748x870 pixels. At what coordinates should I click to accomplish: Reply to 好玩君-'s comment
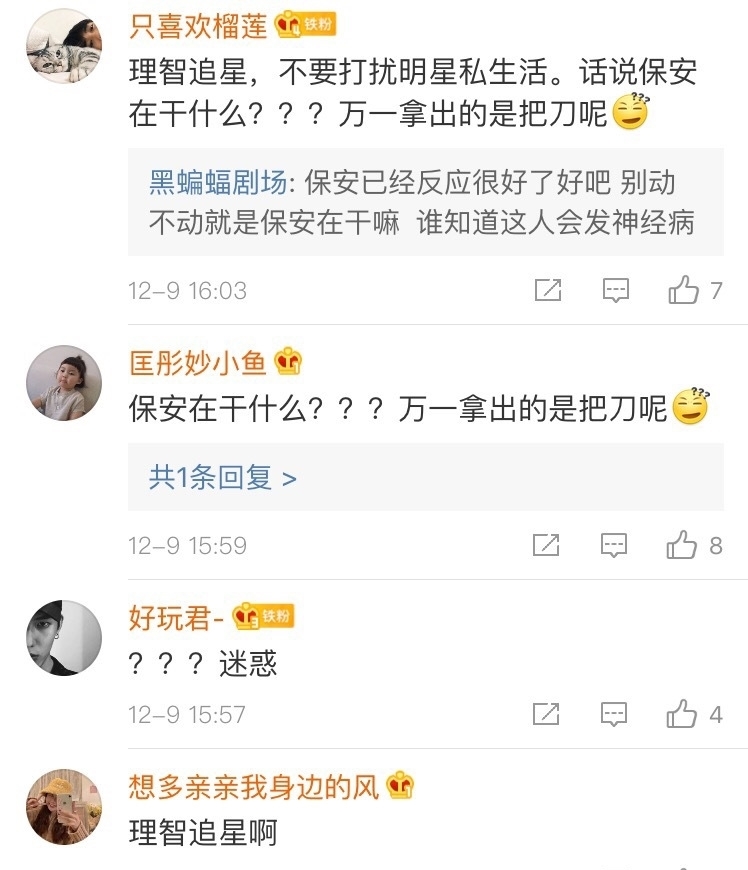(x=615, y=714)
